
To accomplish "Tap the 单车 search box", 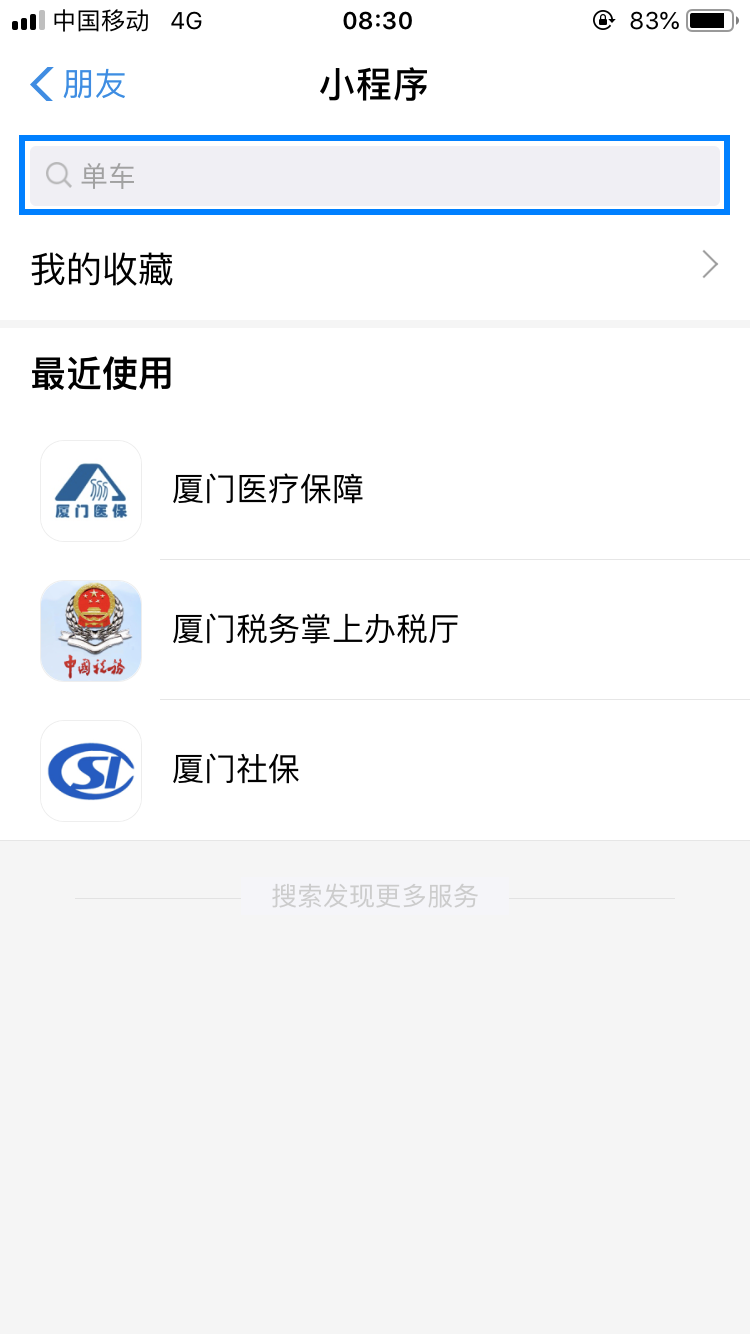I will (375, 176).
